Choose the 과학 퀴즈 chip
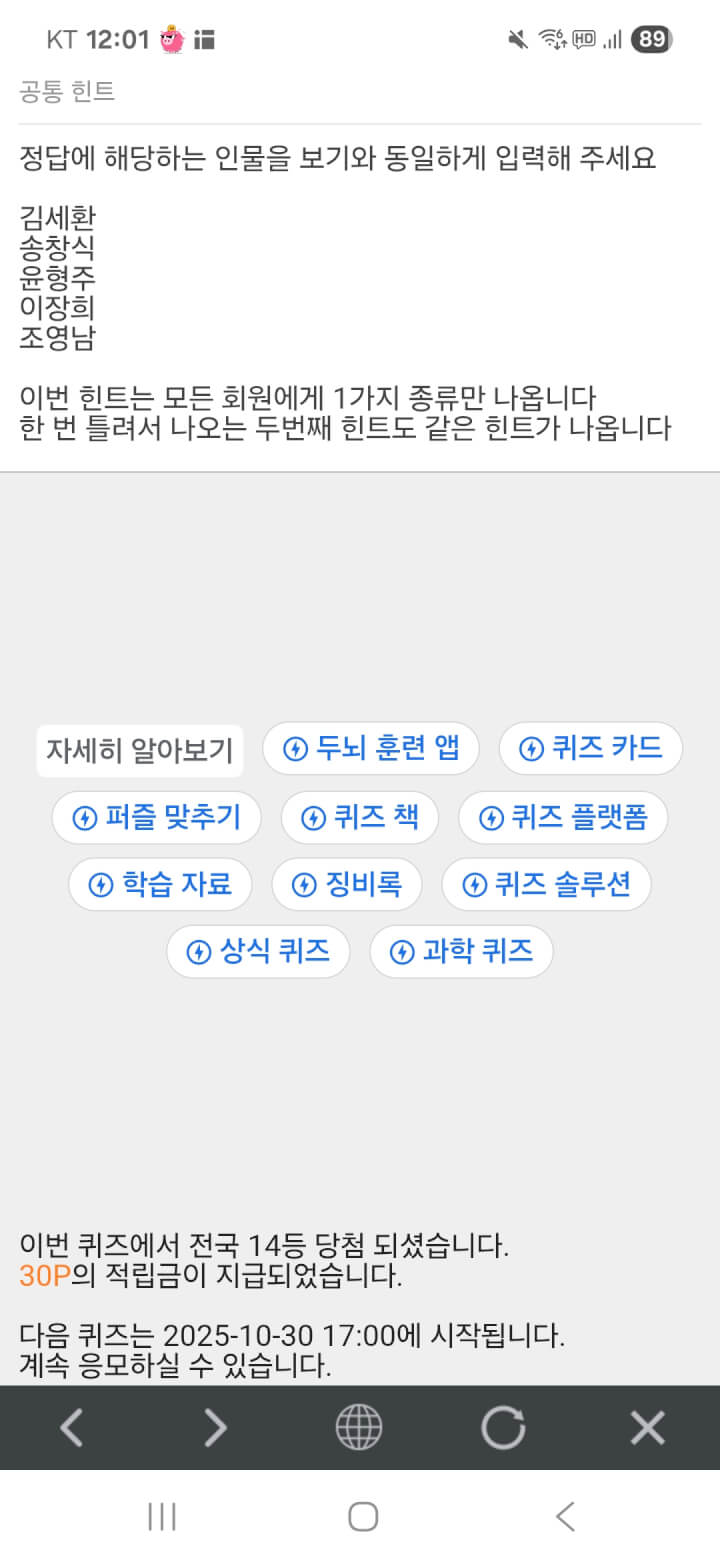Image resolution: width=720 pixels, height=1560 pixels. pyautogui.click(x=461, y=951)
